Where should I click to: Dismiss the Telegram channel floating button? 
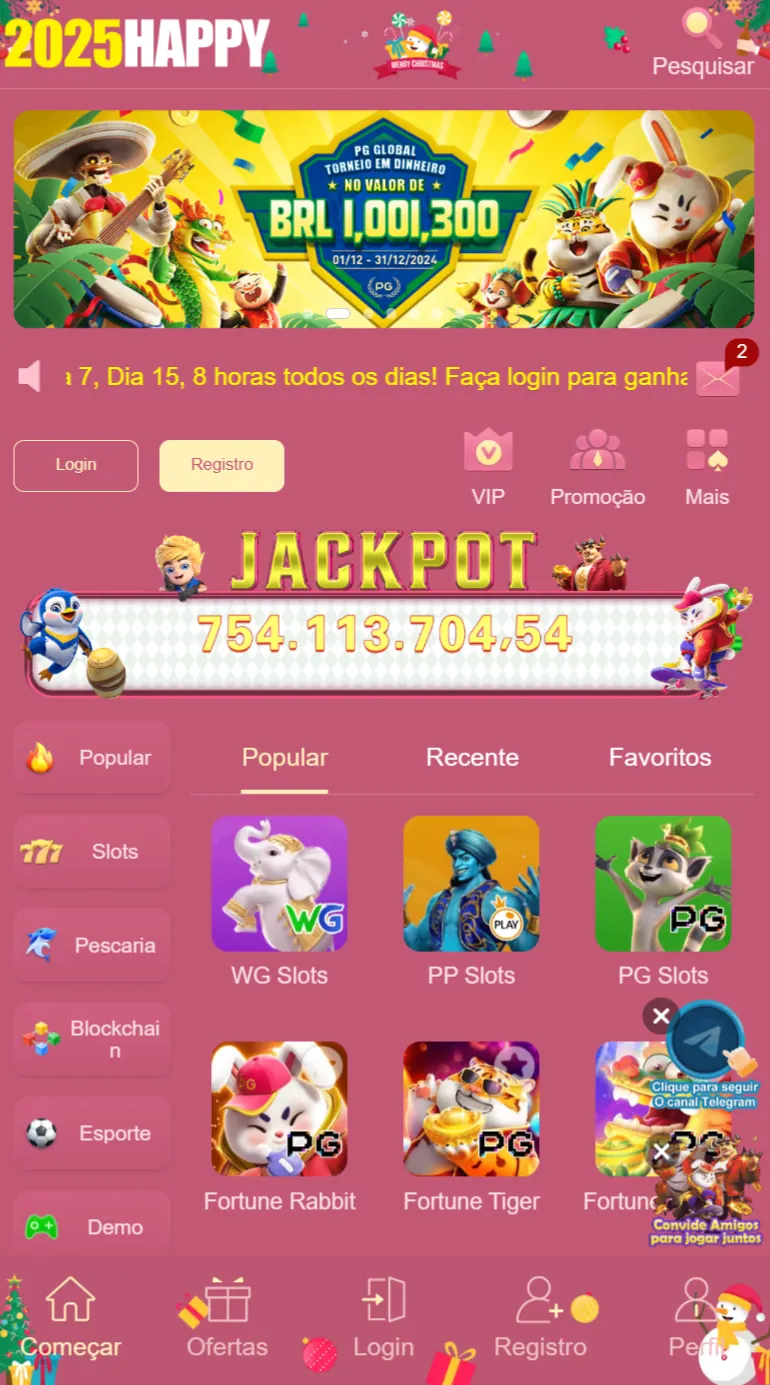661,1017
